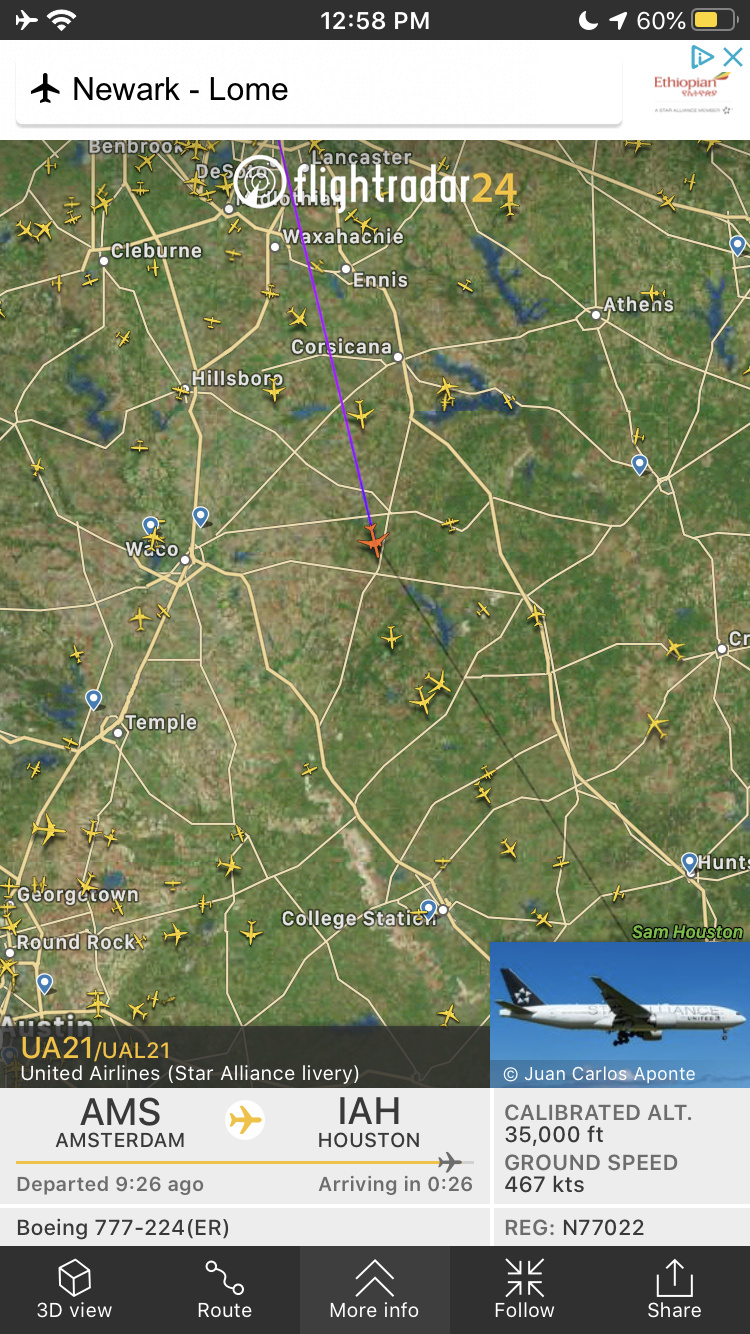
Task: Follow flight UA21 on map
Action: click(x=524, y=1289)
